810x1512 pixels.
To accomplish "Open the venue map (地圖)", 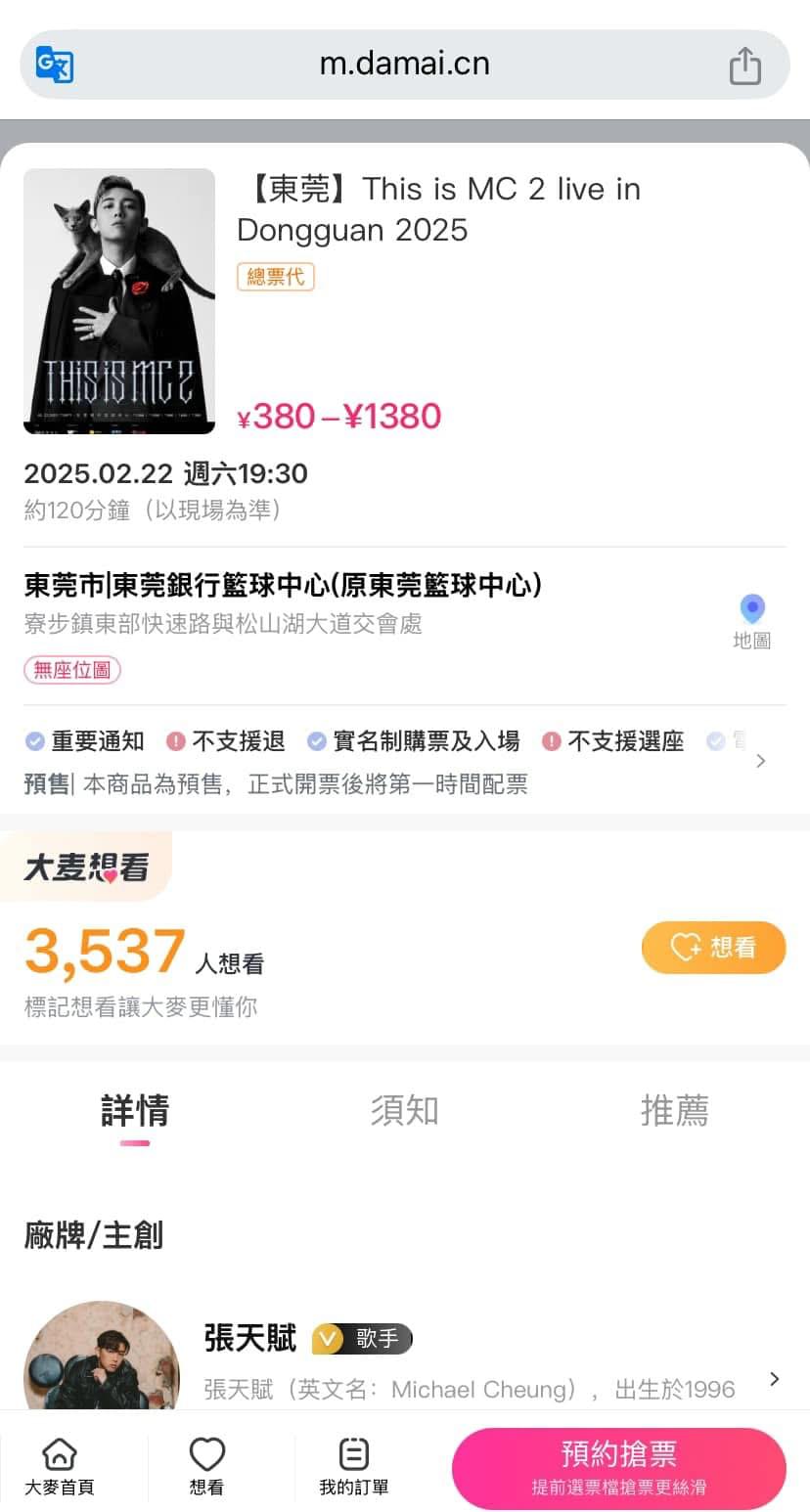I will 751,622.
